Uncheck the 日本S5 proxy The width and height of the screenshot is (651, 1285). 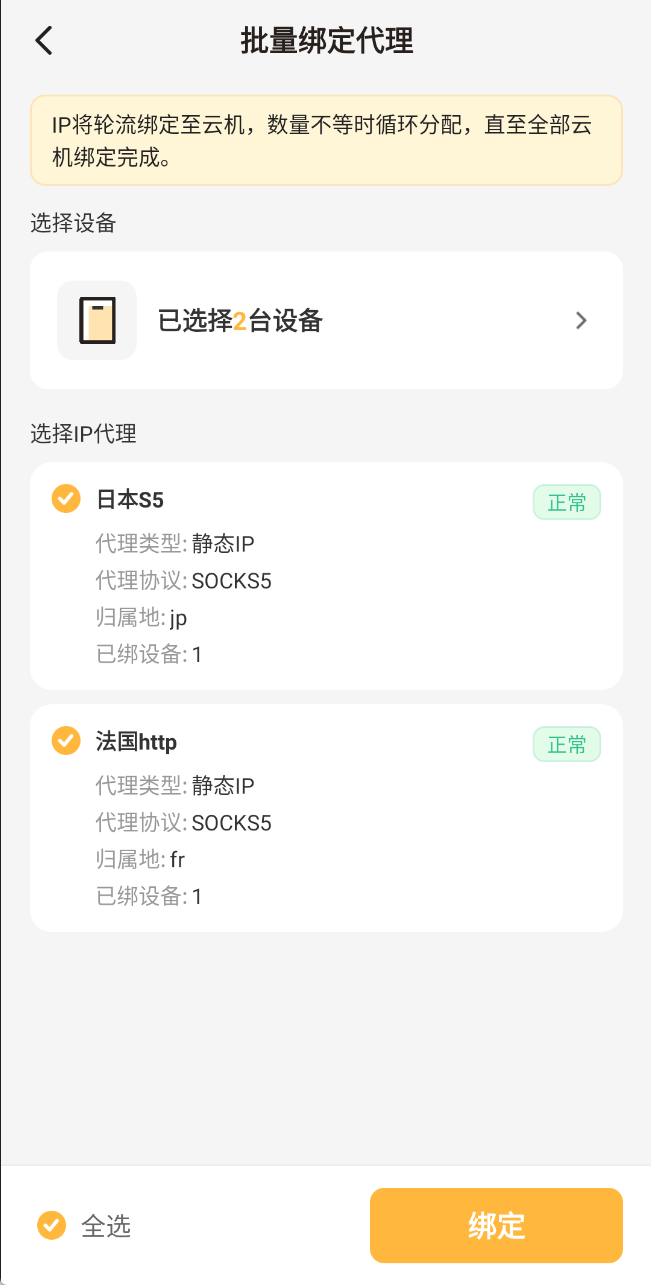(66, 498)
